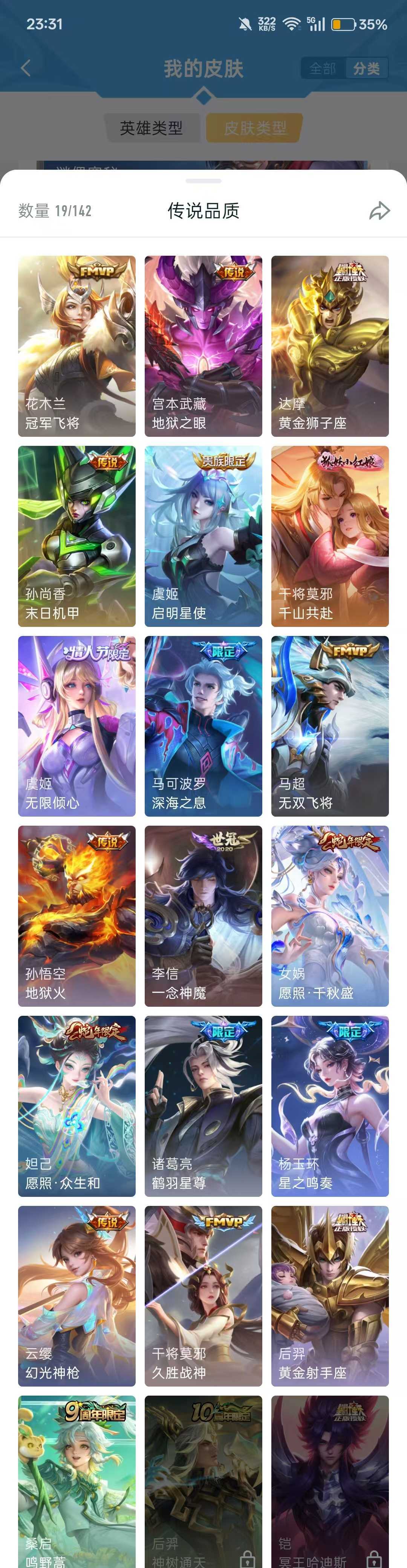Open 花木兰 冠军飞将 skin card
407x1568 pixels.
(x=77, y=346)
